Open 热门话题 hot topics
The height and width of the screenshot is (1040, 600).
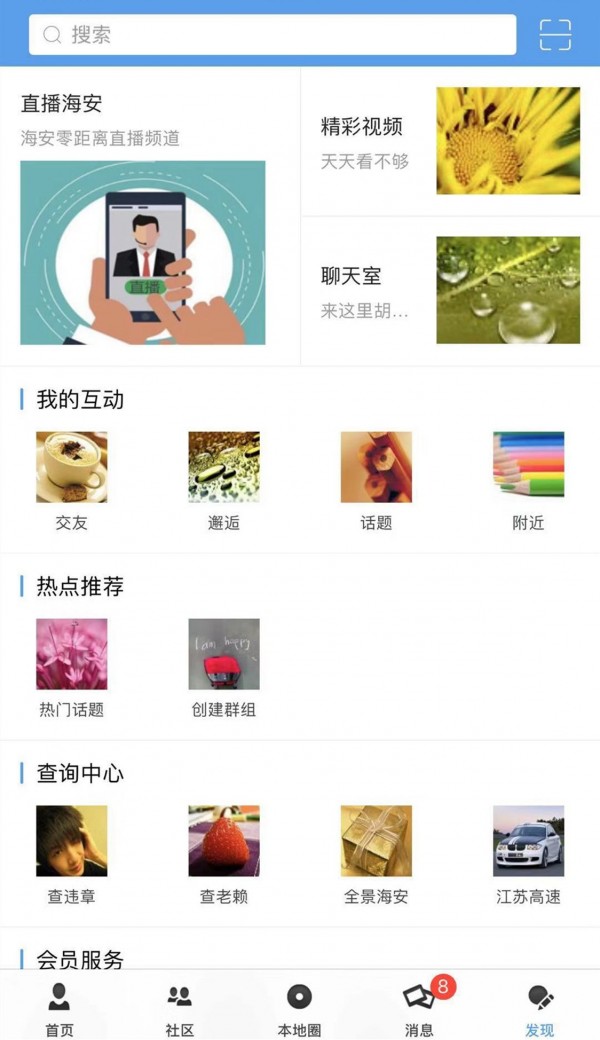click(72, 665)
